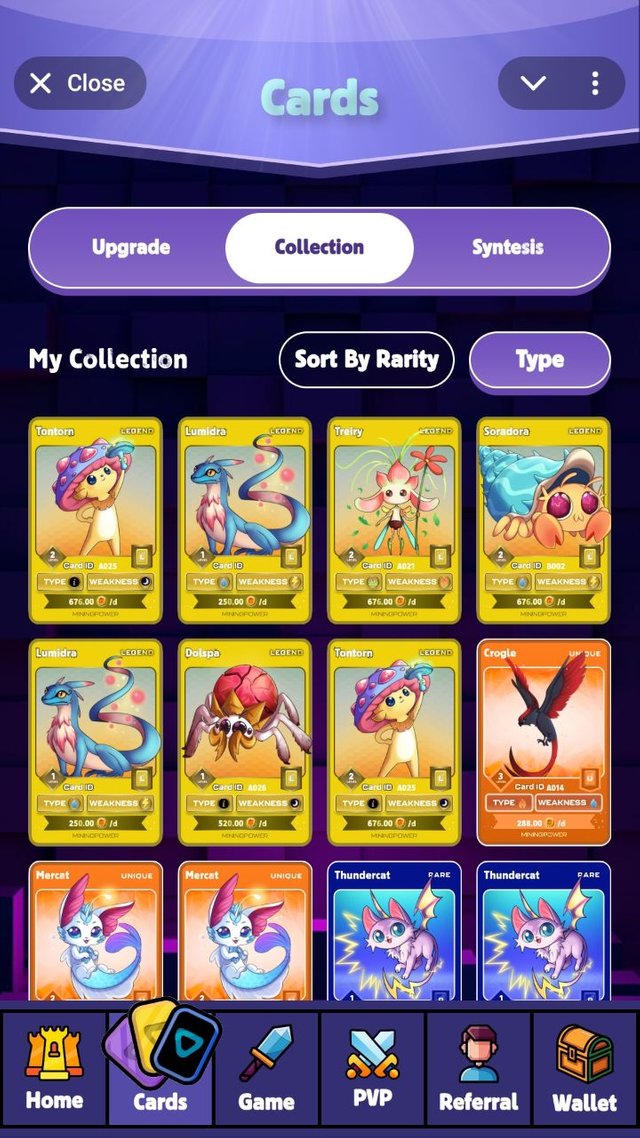This screenshot has height=1138, width=640.
Task: Close the mini app
Action: tap(80, 83)
